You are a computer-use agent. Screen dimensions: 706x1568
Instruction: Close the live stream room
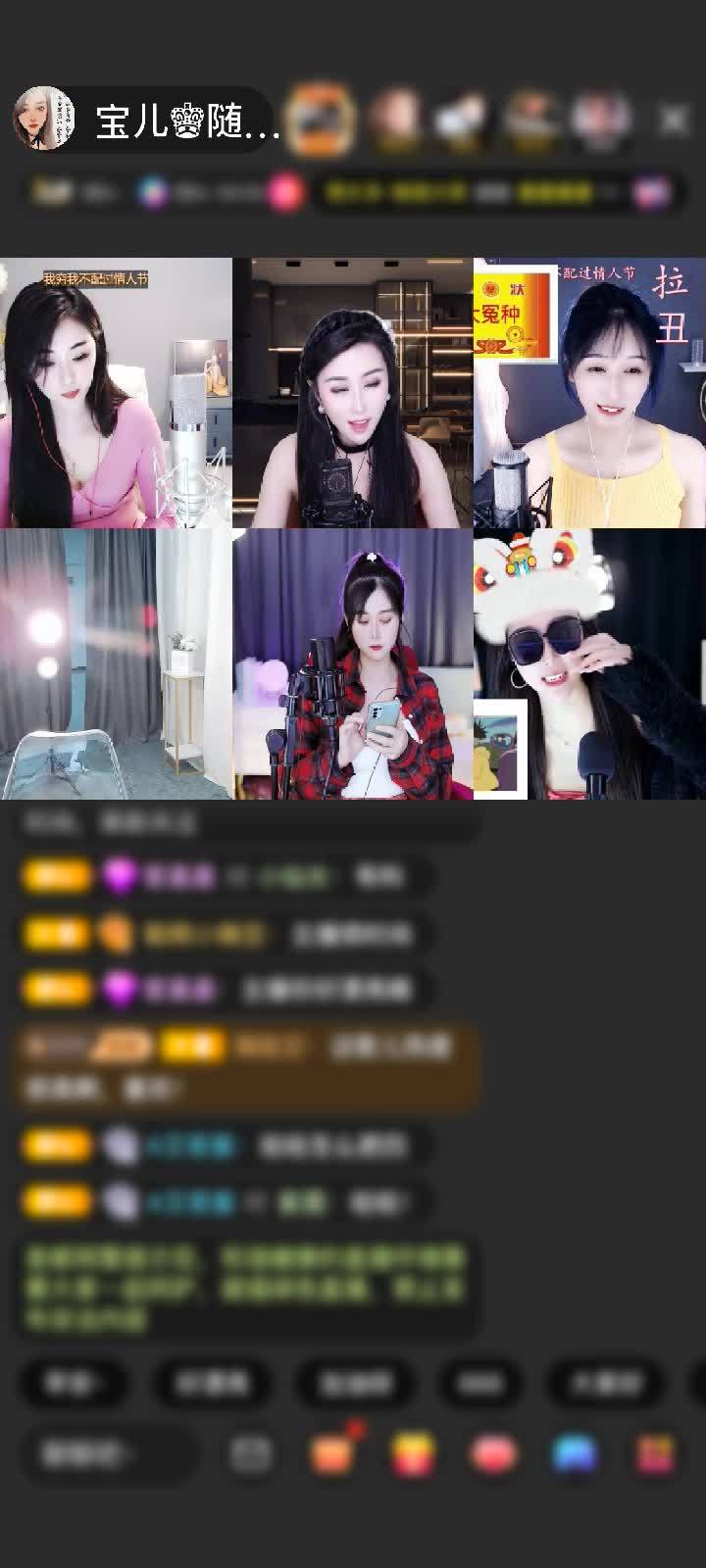[x=674, y=120]
